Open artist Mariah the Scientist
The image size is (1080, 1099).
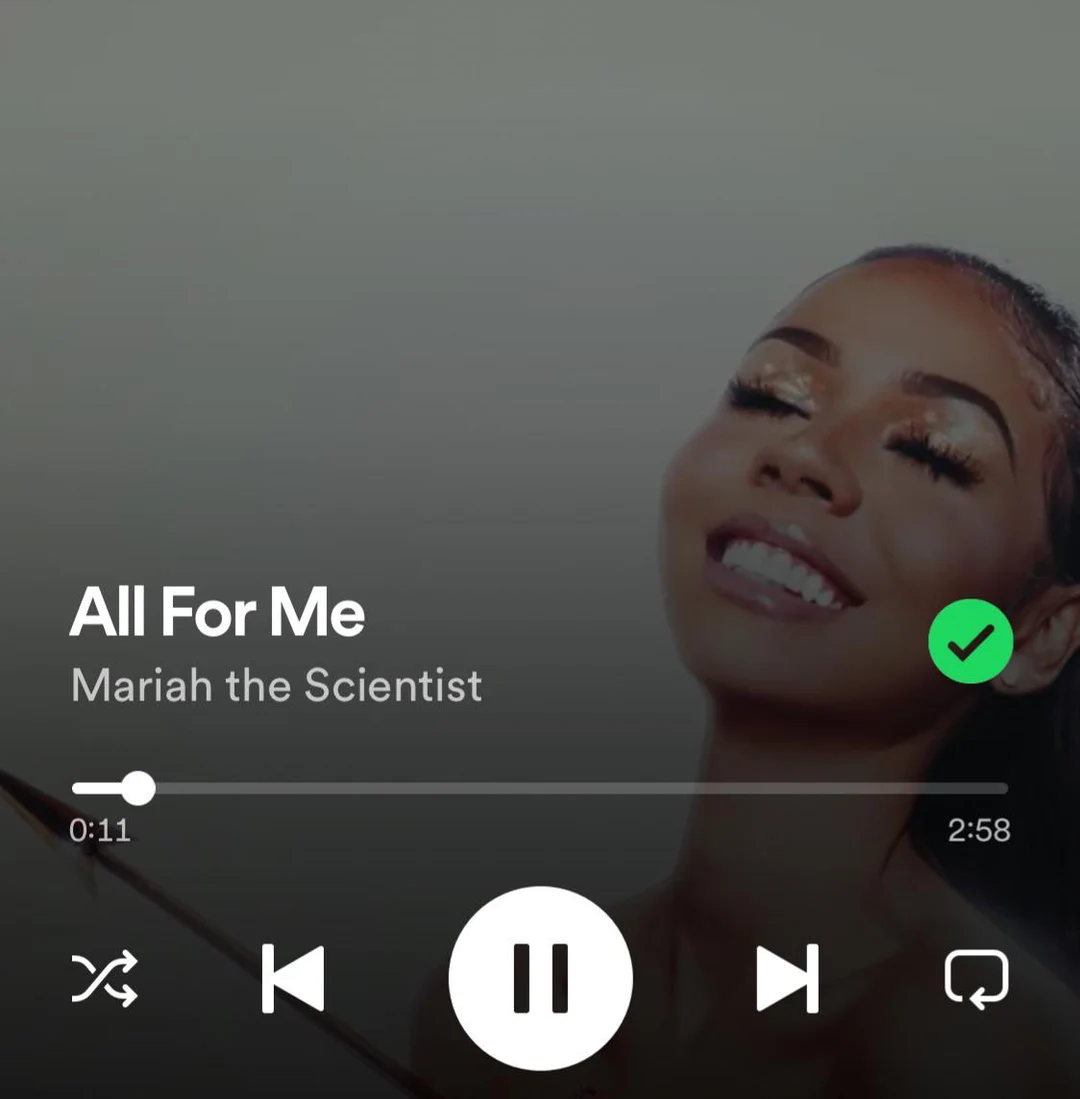pyautogui.click(x=277, y=686)
